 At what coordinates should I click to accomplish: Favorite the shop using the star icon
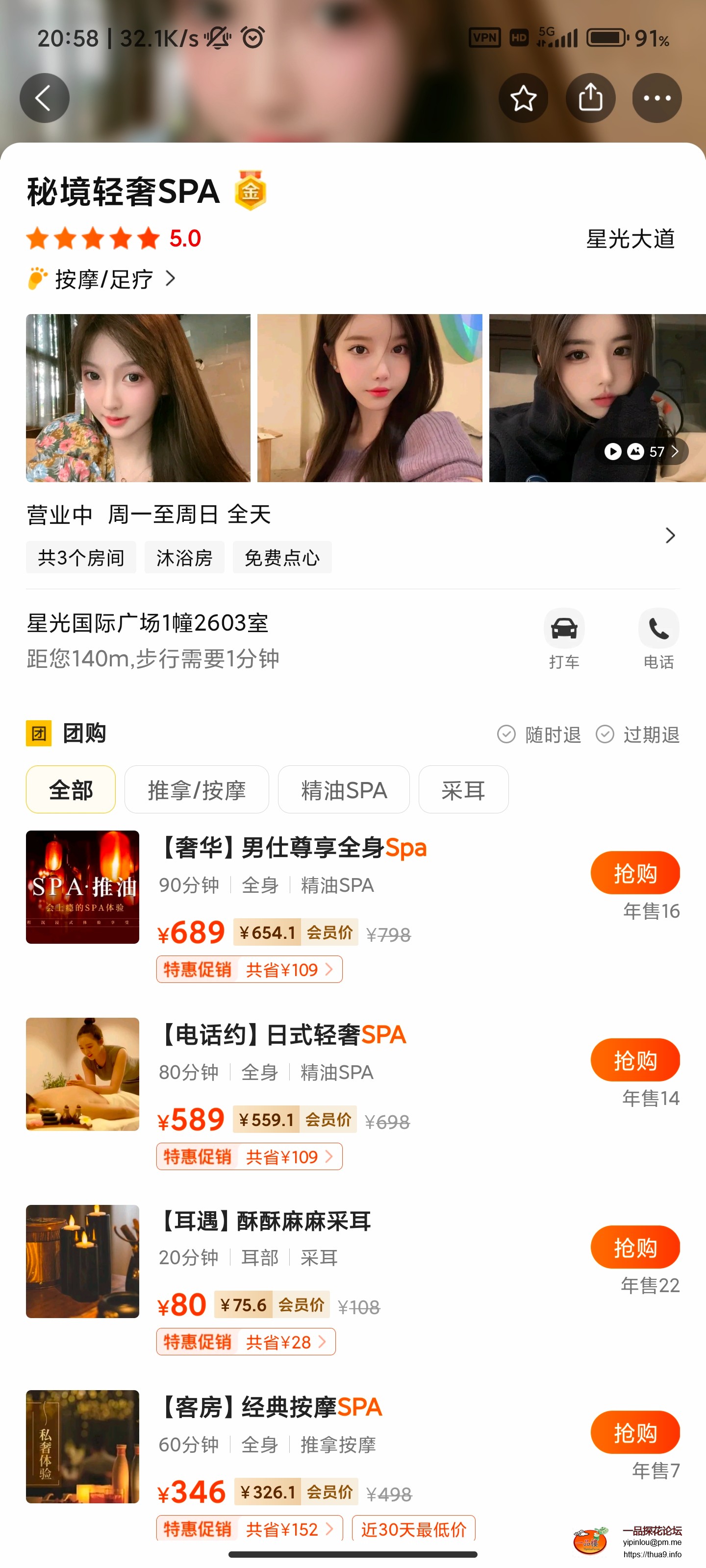pyautogui.click(x=523, y=98)
